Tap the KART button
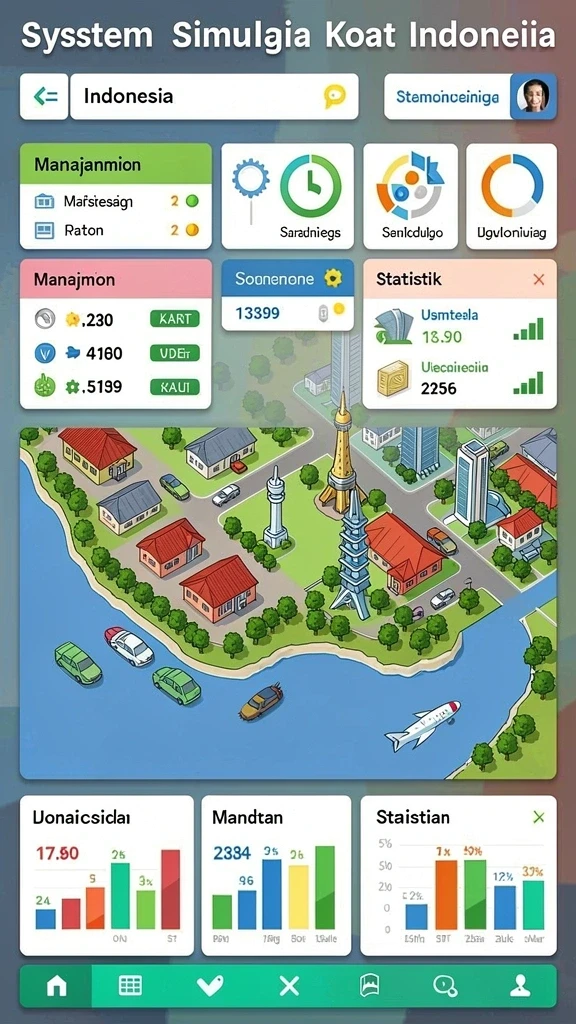576x1024 pixels. click(174, 319)
